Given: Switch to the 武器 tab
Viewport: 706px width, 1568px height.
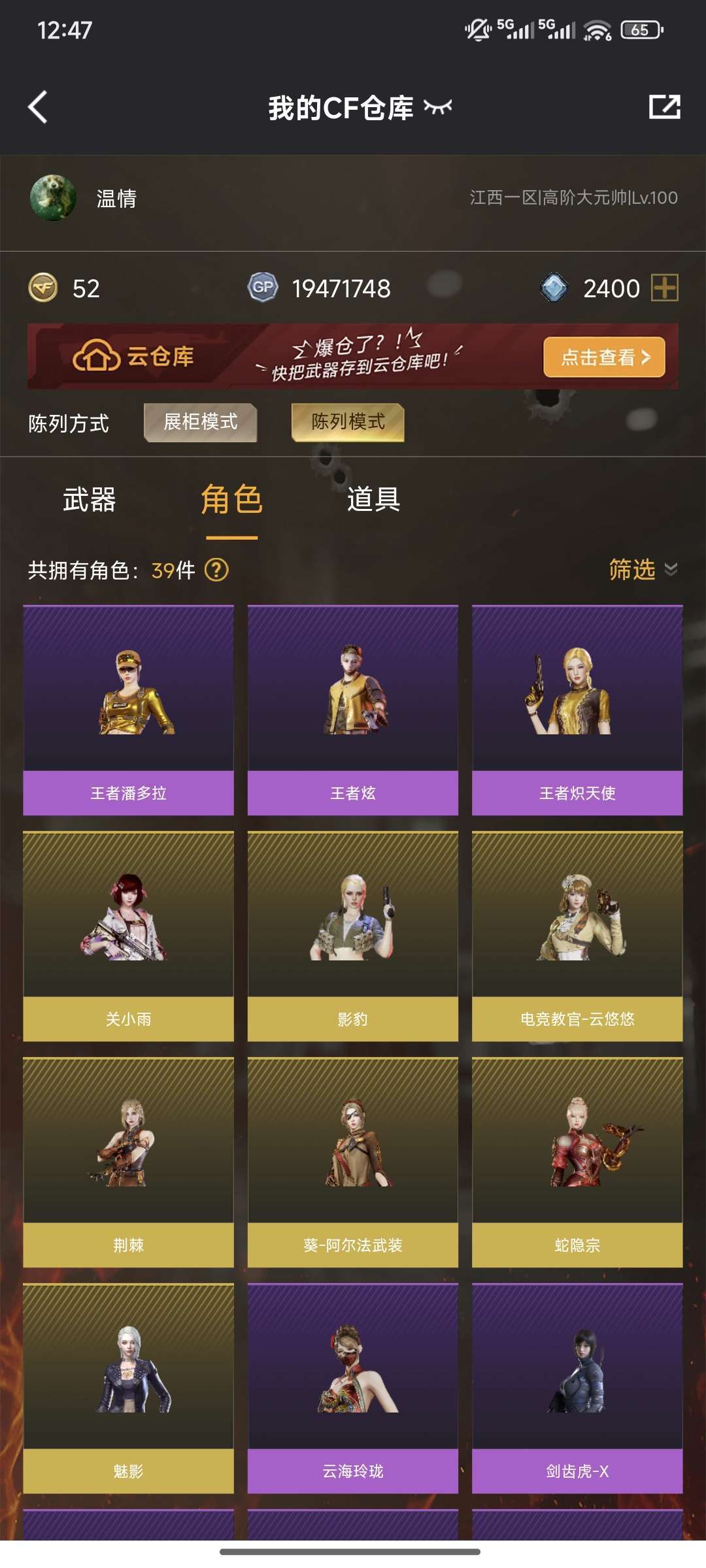Looking at the screenshot, I should point(90,500).
